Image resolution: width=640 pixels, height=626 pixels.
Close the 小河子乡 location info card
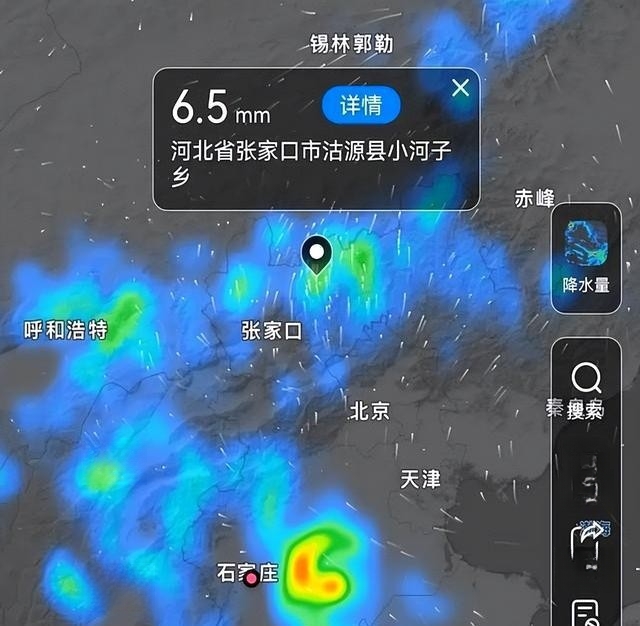(x=460, y=88)
